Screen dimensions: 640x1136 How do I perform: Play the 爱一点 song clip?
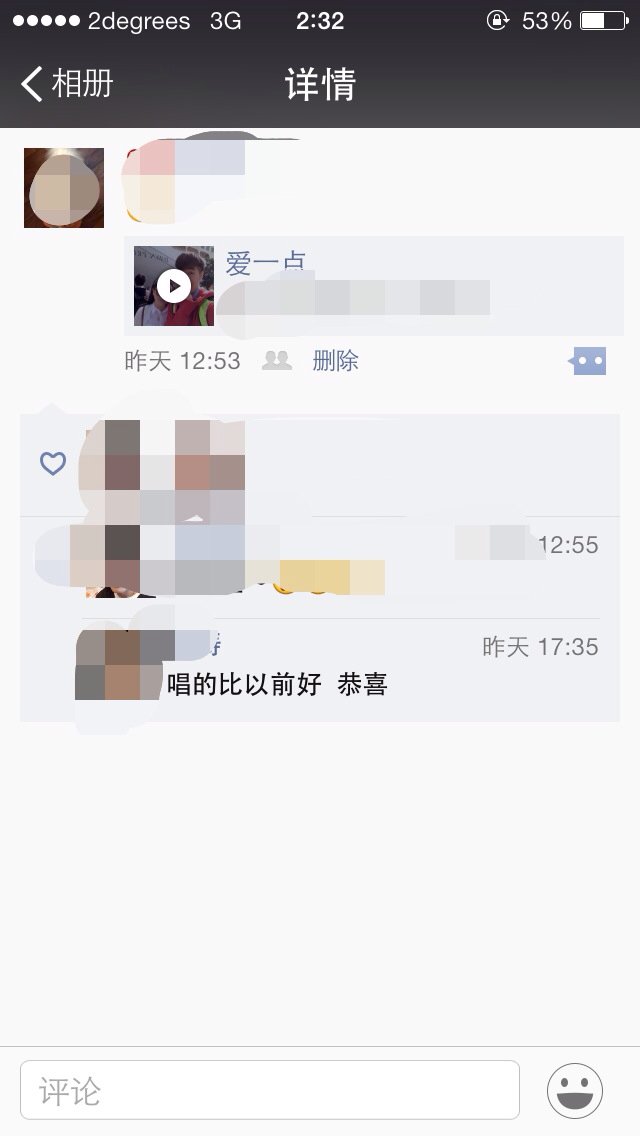pyautogui.click(x=174, y=286)
